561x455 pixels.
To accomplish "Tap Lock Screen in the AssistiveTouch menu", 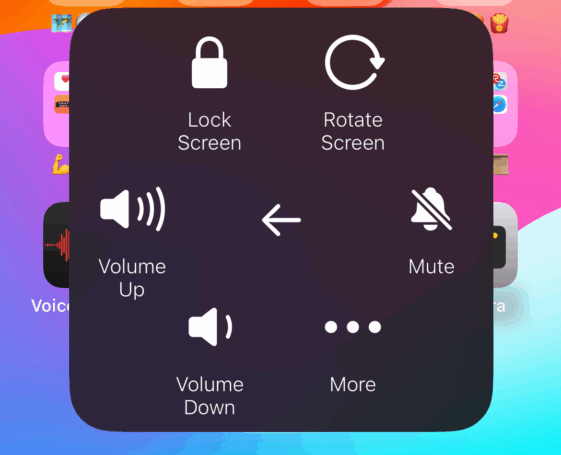I will pyautogui.click(x=210, y=94).
